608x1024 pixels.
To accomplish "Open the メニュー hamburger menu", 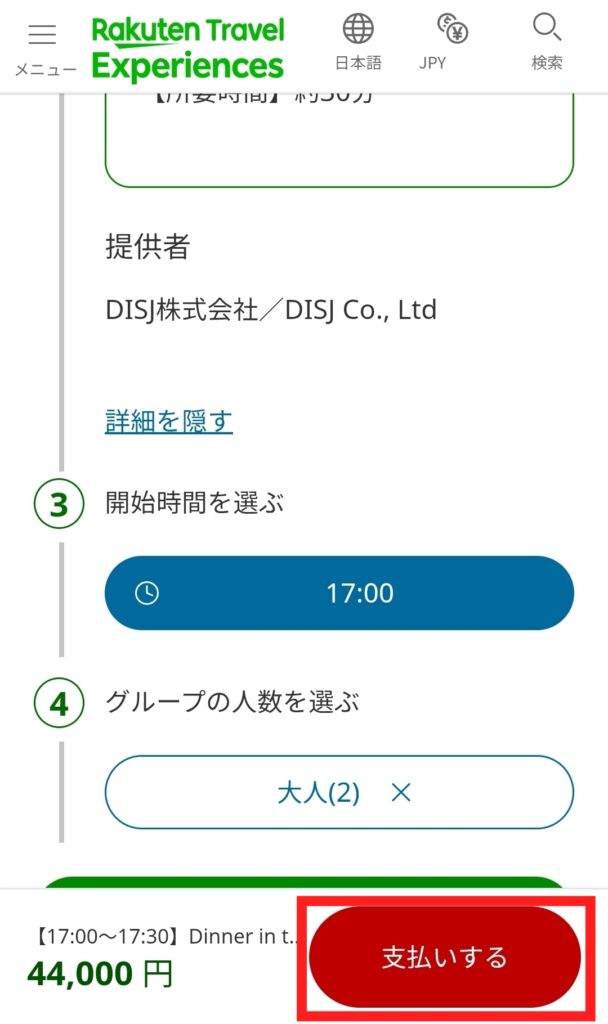I will (43, 45).
